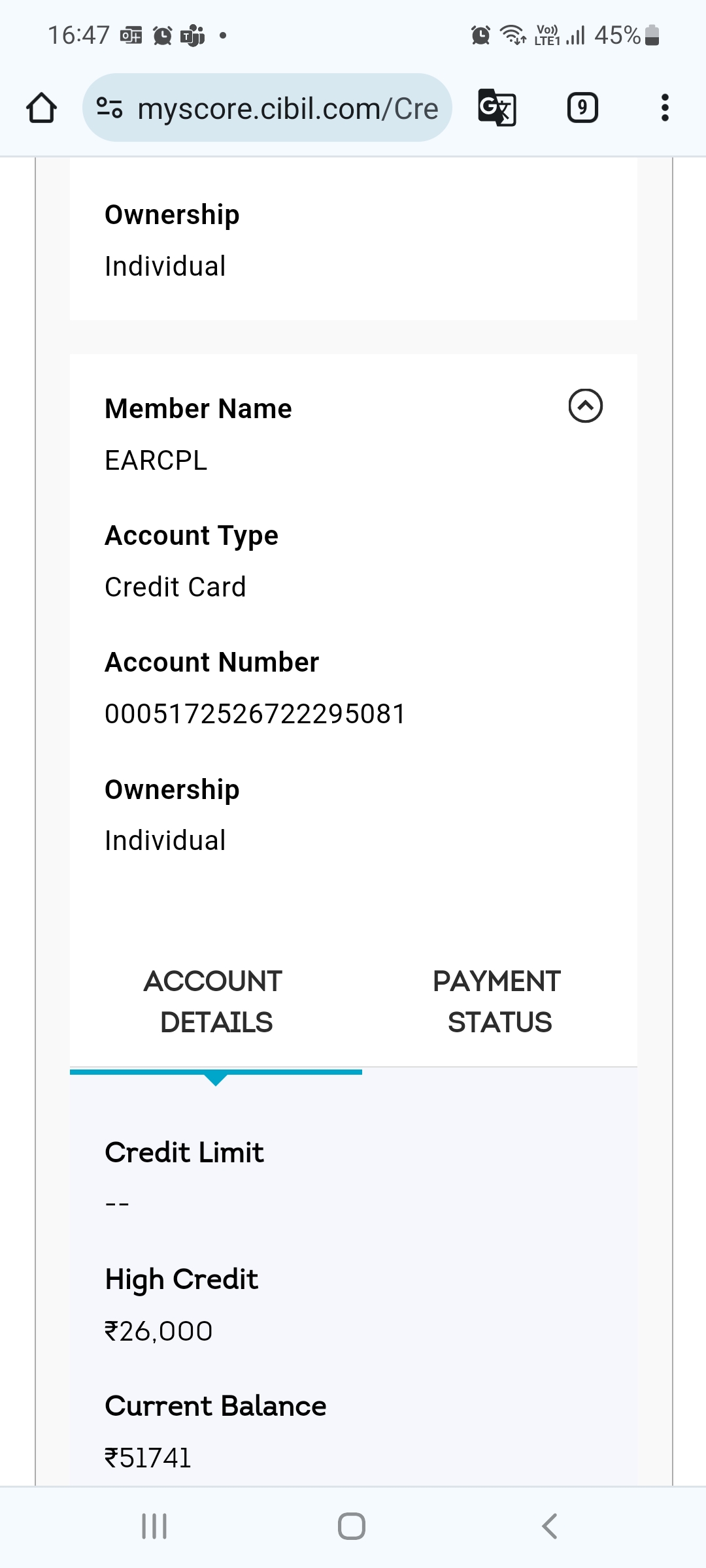Open the browser overflow menu

pyautogui.click(x=665, y=108)
